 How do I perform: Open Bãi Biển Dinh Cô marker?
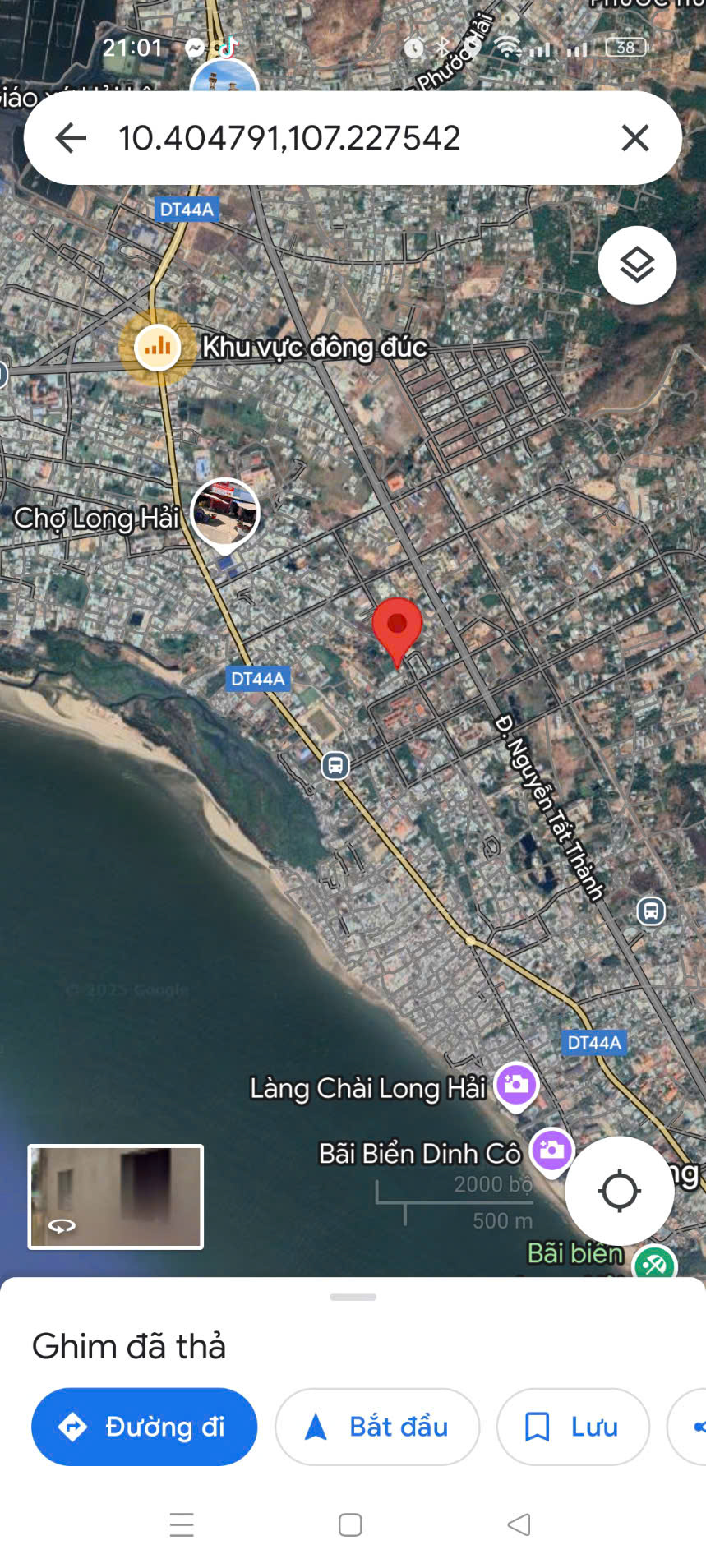[x=551, y=1150]
